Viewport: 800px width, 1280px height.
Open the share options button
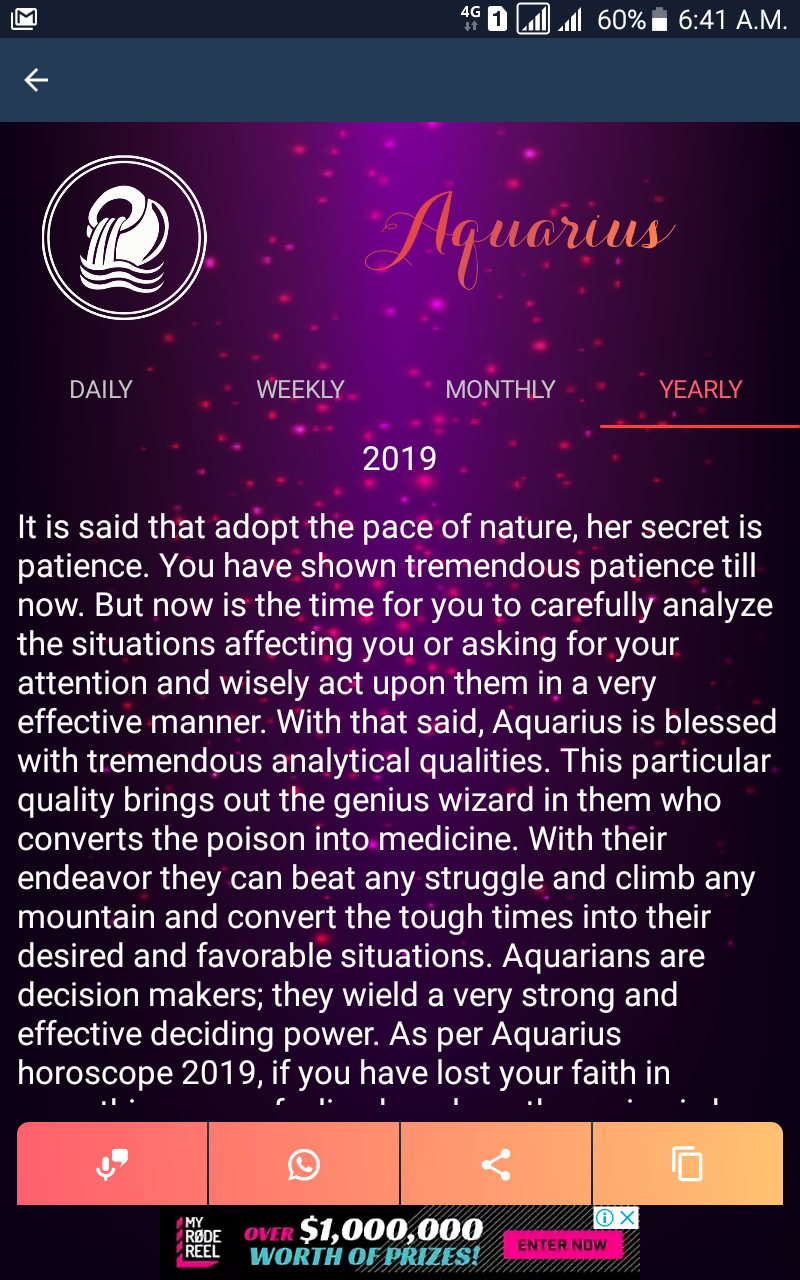pyautogui.click(x=496, y=1164)
